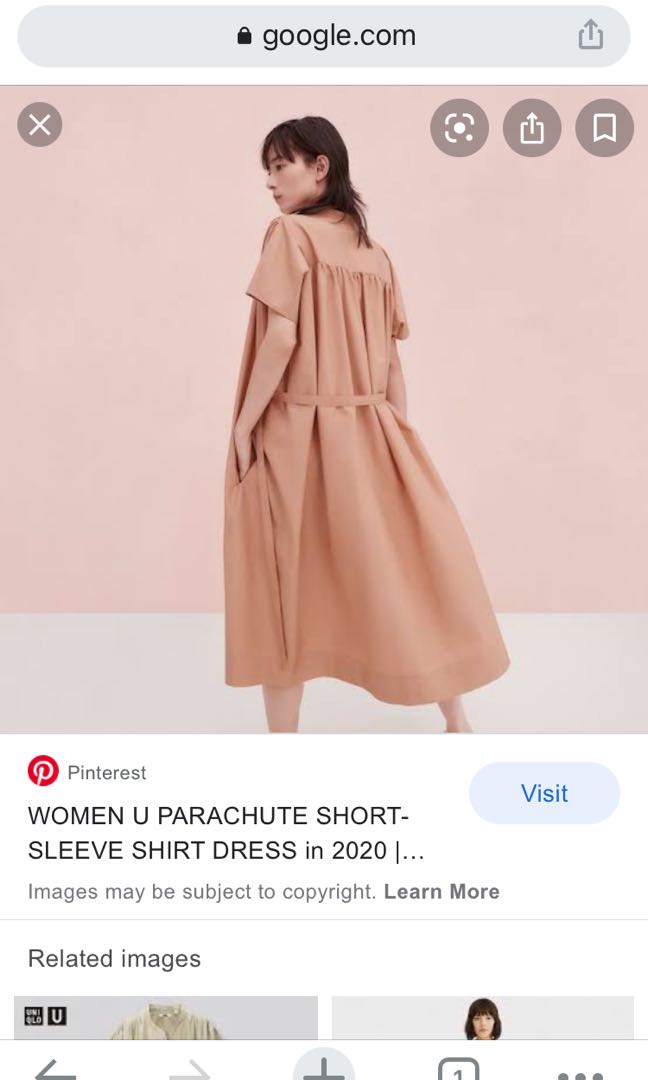Screen dimensions: 648x1080
Task: Open a new browser tab
Action: [323, 1068]
